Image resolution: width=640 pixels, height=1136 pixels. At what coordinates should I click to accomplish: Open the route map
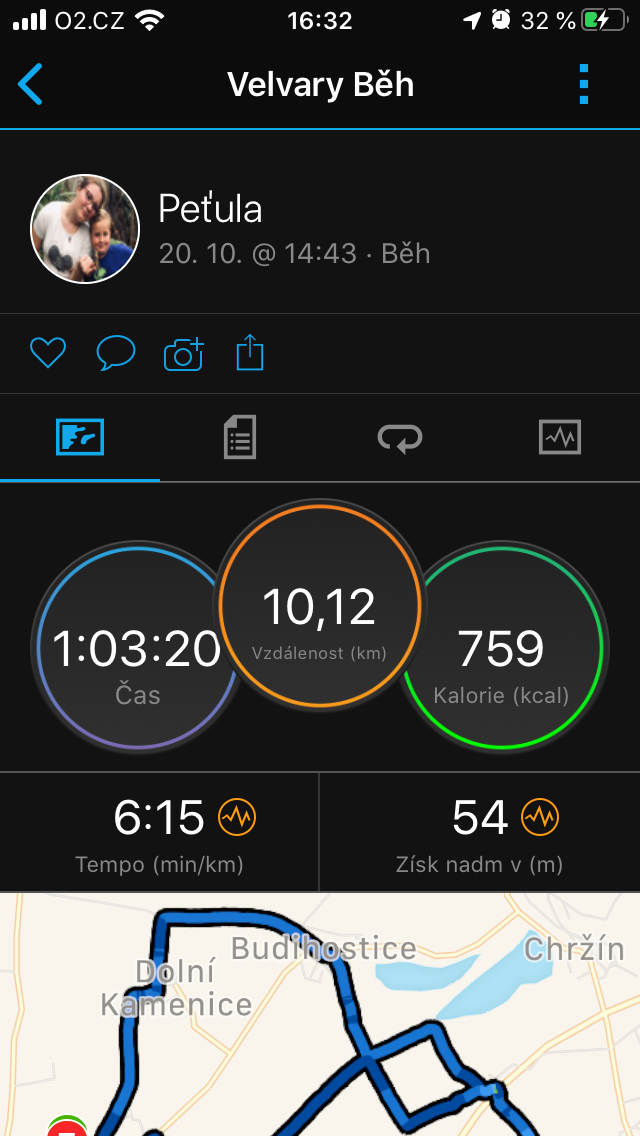tap(320, 1014)
